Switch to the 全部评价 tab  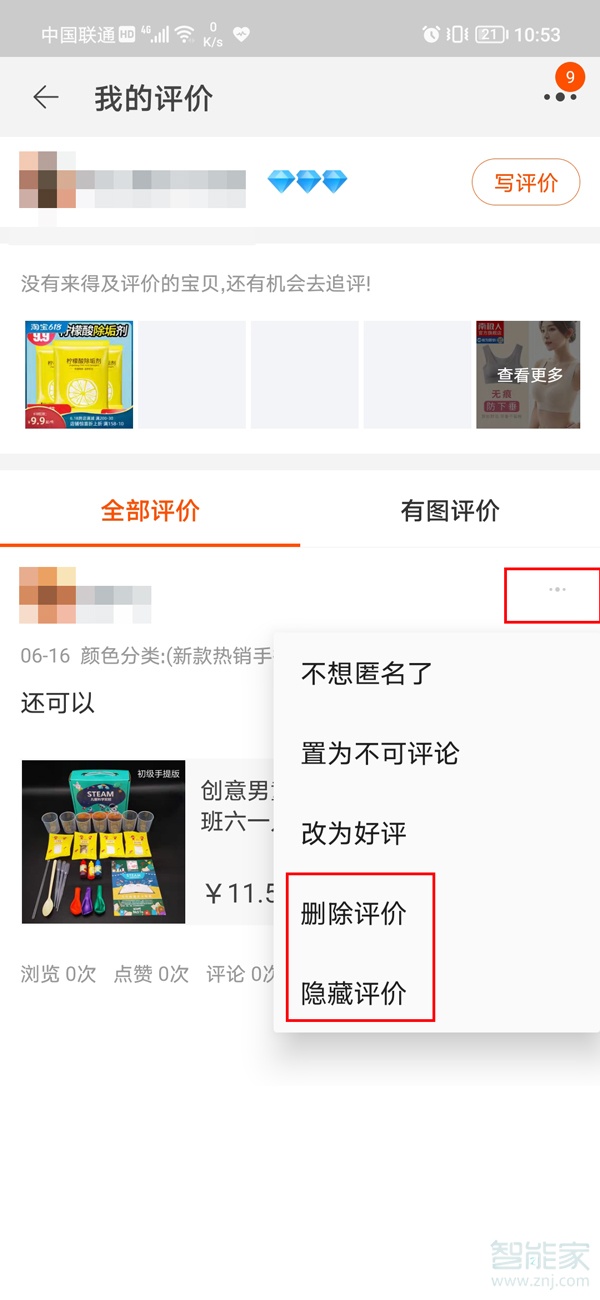pos(150,511)
